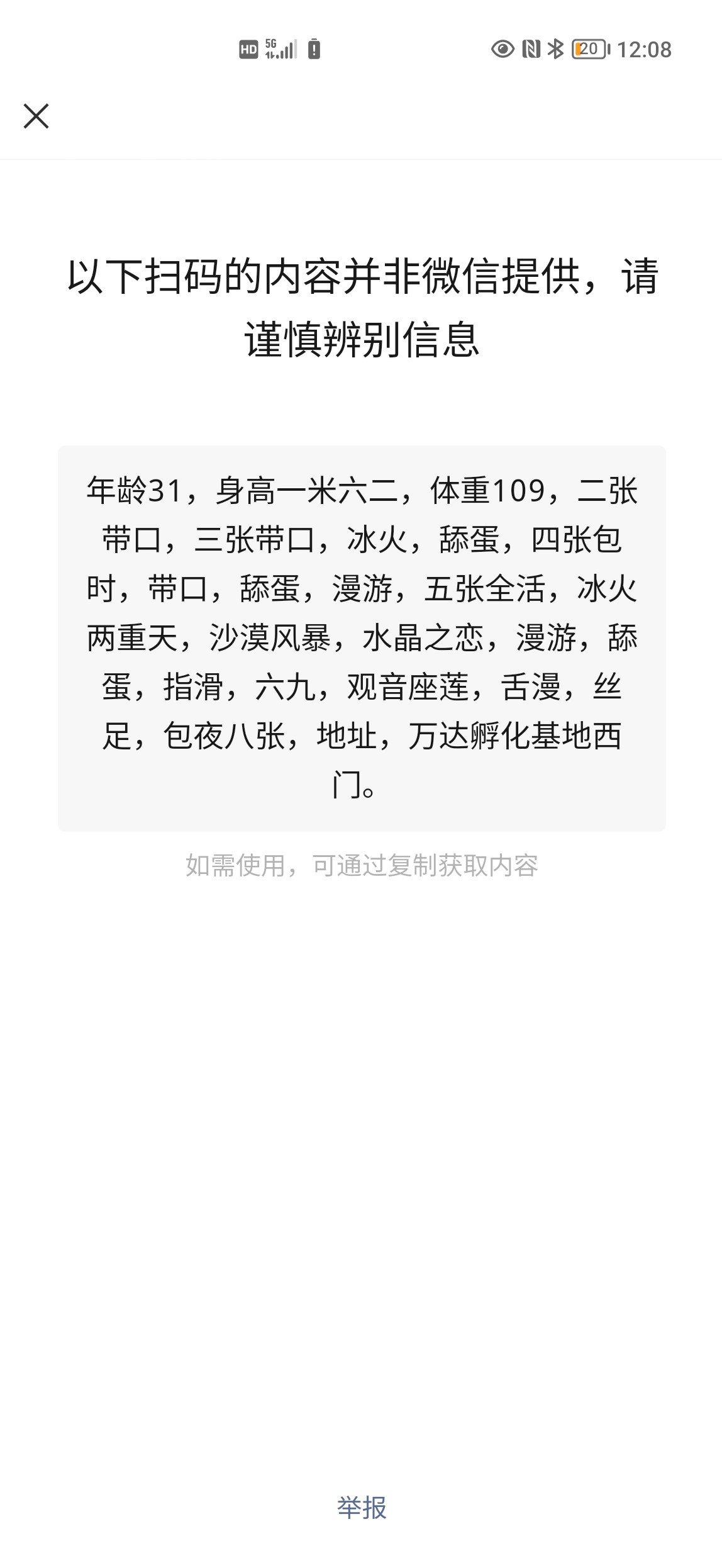Close the scanned content page
Image resolution: width=722 pixels, height=1568 pixels.
click(36, 116)
